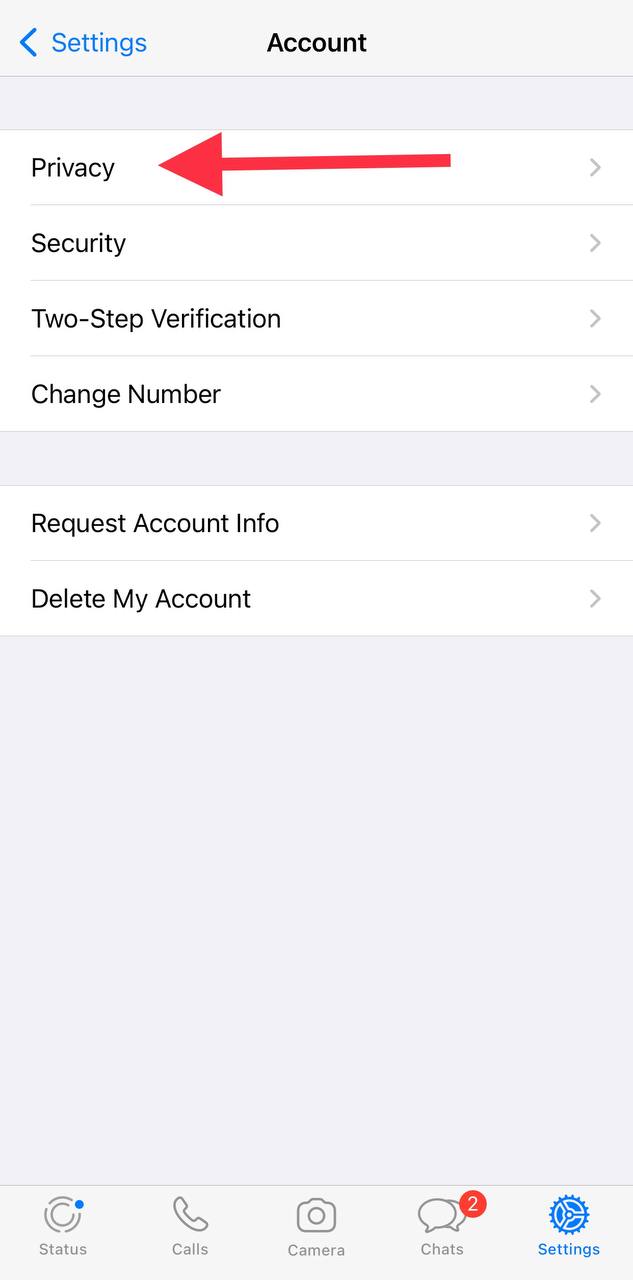
Task: Open the Camera tab
Action: click(x=316, y=1227)
